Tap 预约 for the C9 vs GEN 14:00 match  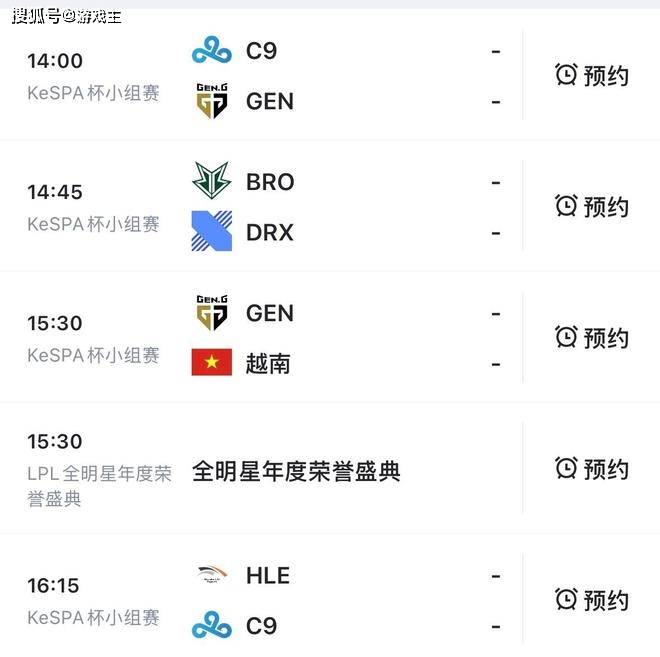point(592,75)
